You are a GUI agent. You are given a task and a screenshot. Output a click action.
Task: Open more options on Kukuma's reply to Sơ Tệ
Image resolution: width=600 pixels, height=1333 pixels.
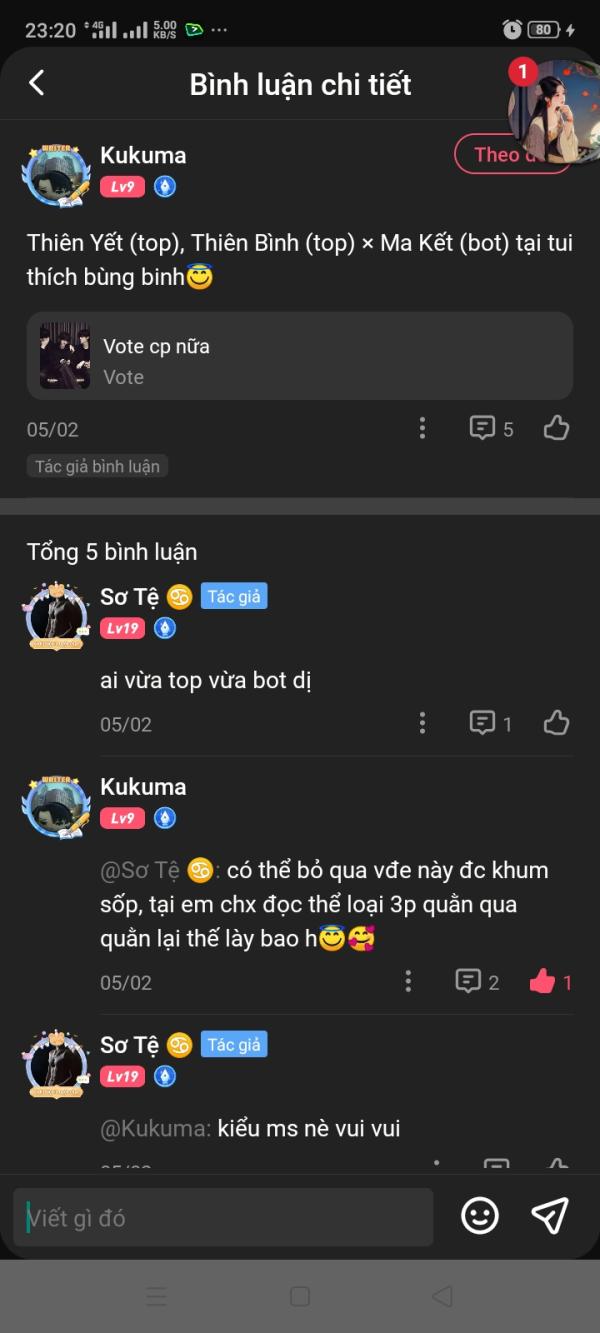click(408, 982)
